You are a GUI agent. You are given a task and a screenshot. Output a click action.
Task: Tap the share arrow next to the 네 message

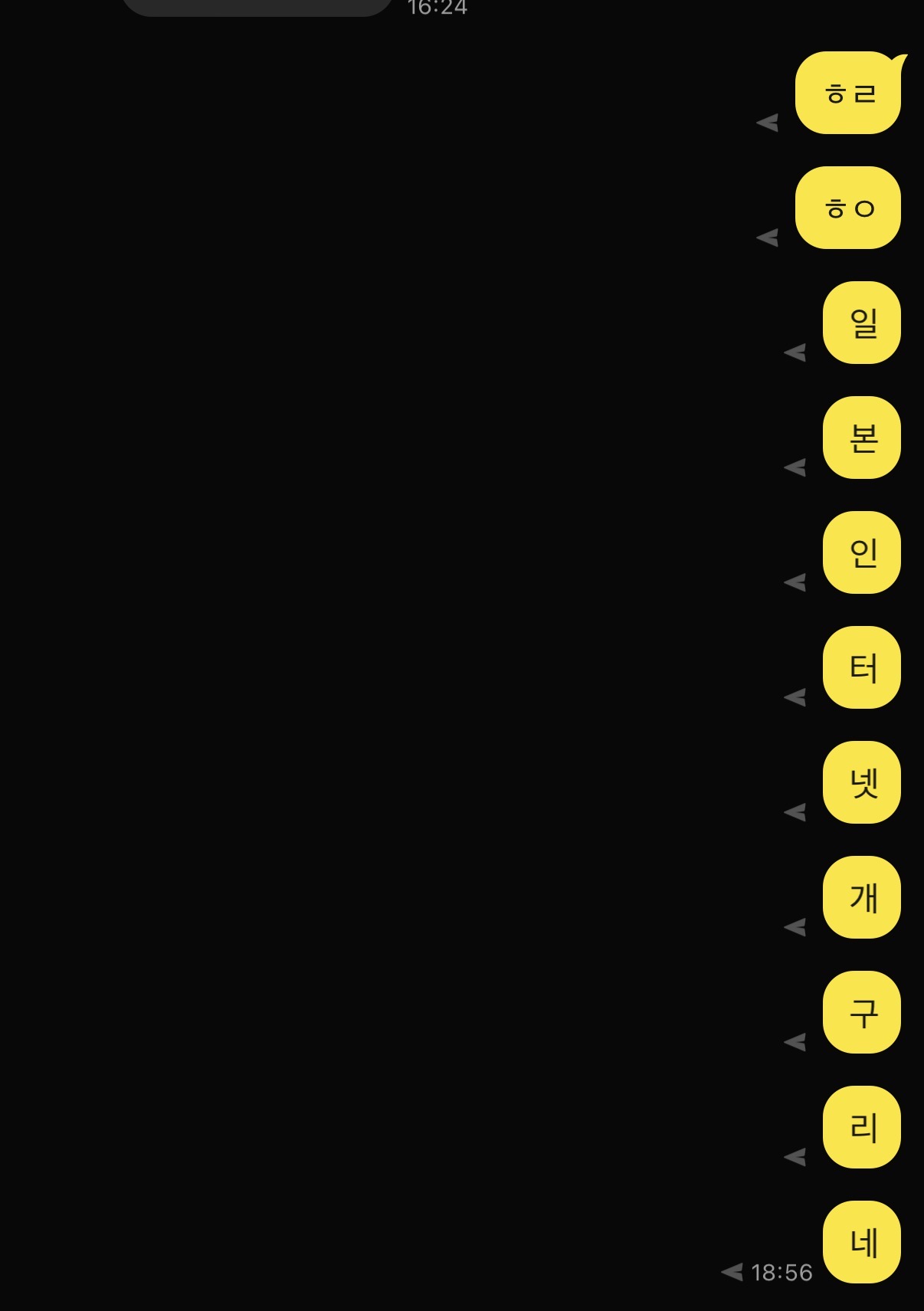coord(732,1272)
